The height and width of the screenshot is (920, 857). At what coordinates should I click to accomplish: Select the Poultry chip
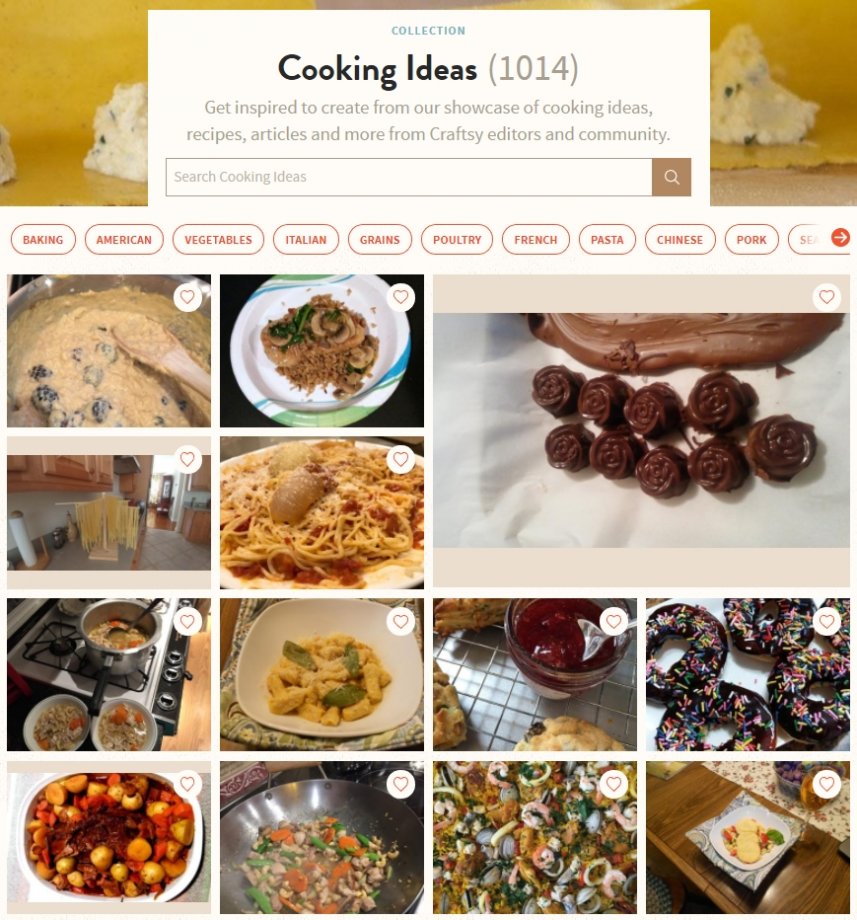(457, 240)
